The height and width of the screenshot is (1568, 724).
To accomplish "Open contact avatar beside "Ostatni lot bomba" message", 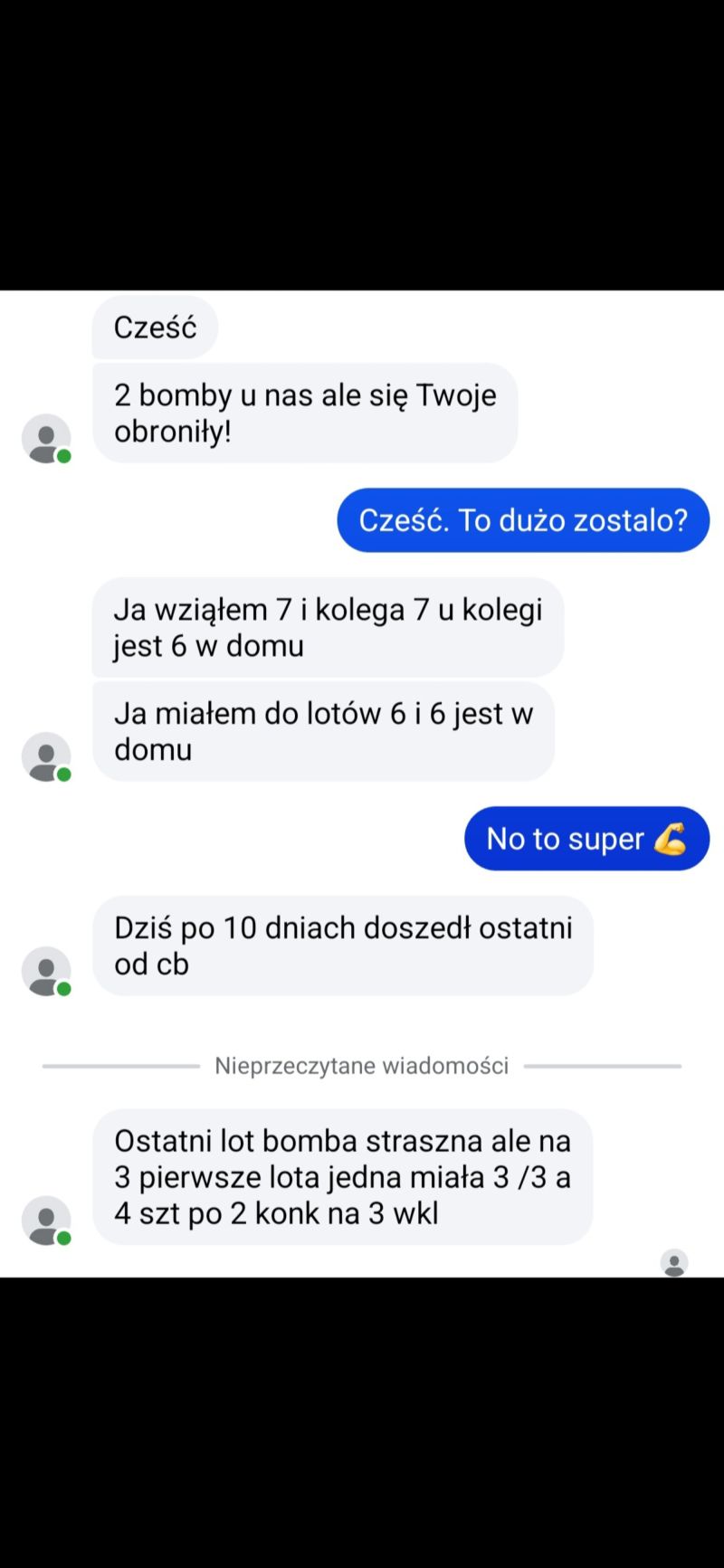I will (46, 1220).
